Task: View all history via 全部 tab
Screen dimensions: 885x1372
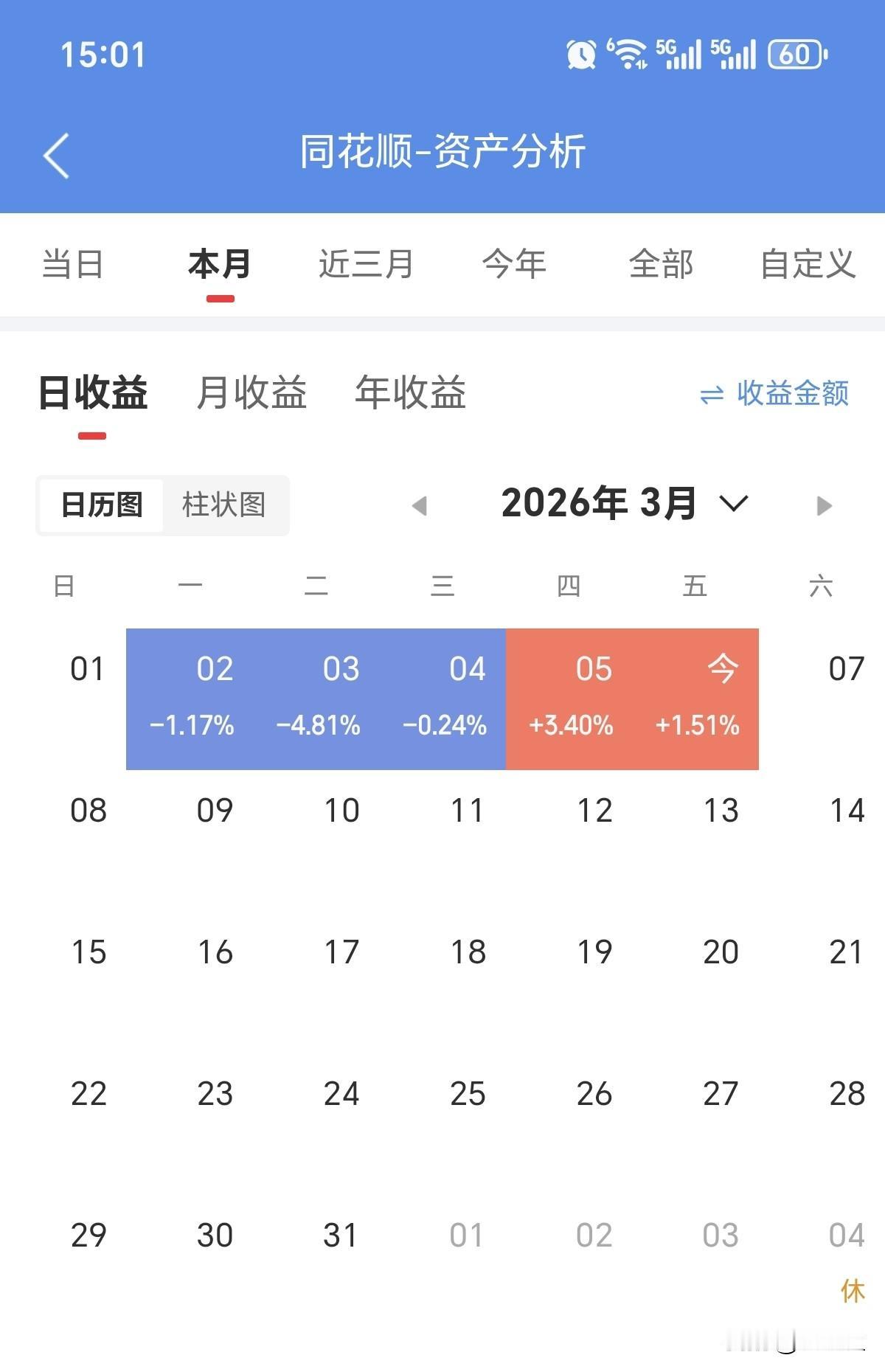Action: coord(662,264)
